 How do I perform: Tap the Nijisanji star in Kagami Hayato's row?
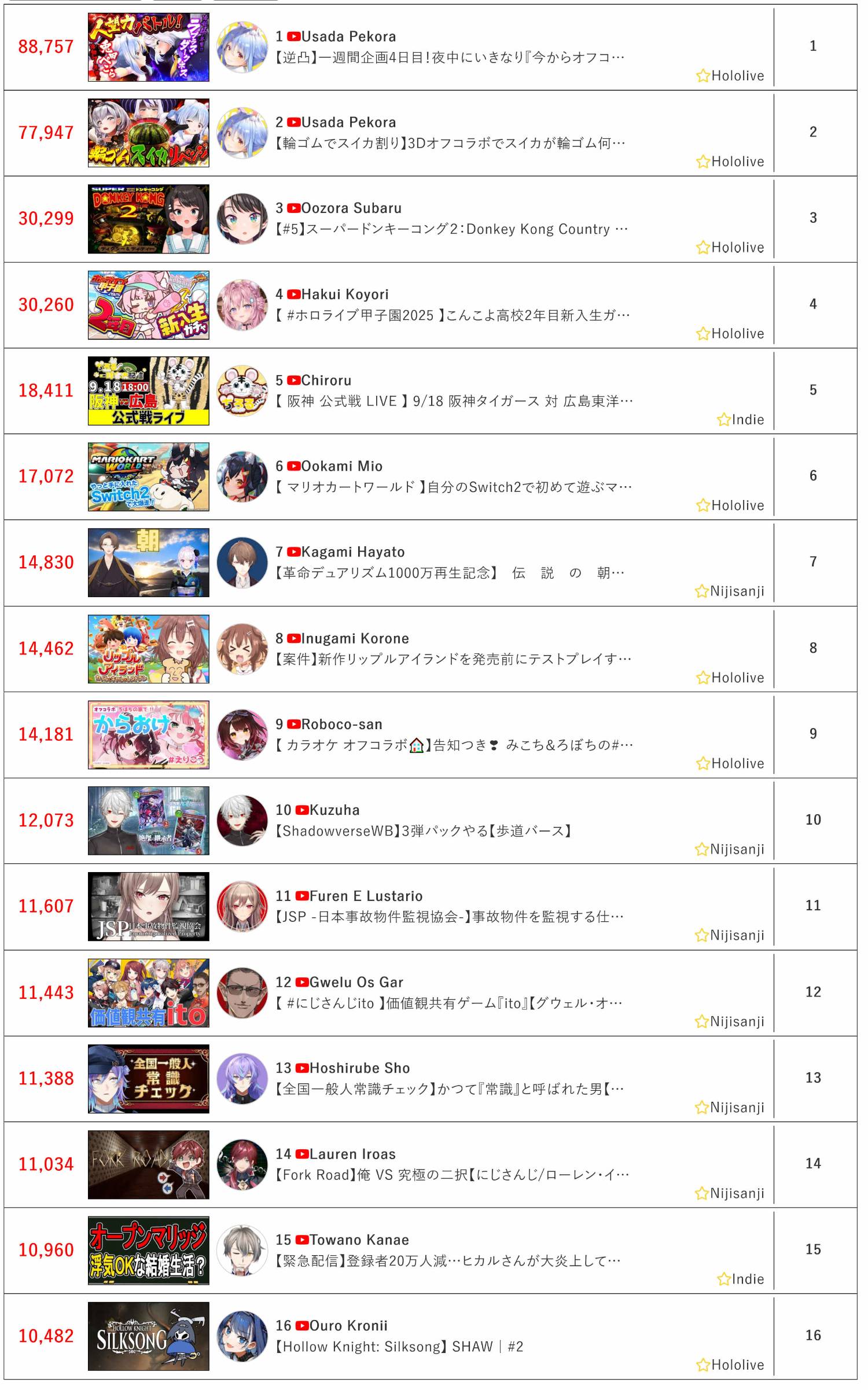point(701,591)
